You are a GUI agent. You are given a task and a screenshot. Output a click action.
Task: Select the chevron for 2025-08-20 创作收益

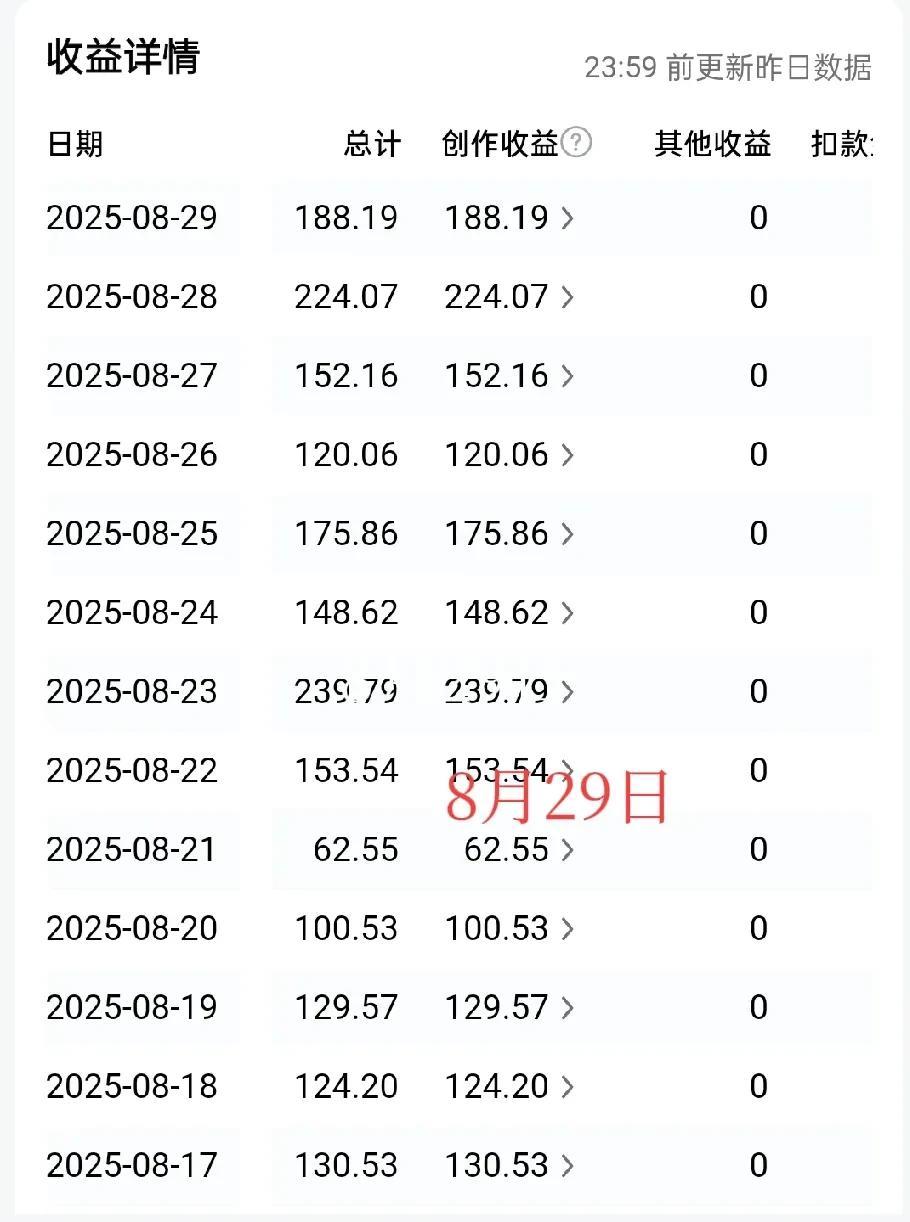(x=567, y=929)
